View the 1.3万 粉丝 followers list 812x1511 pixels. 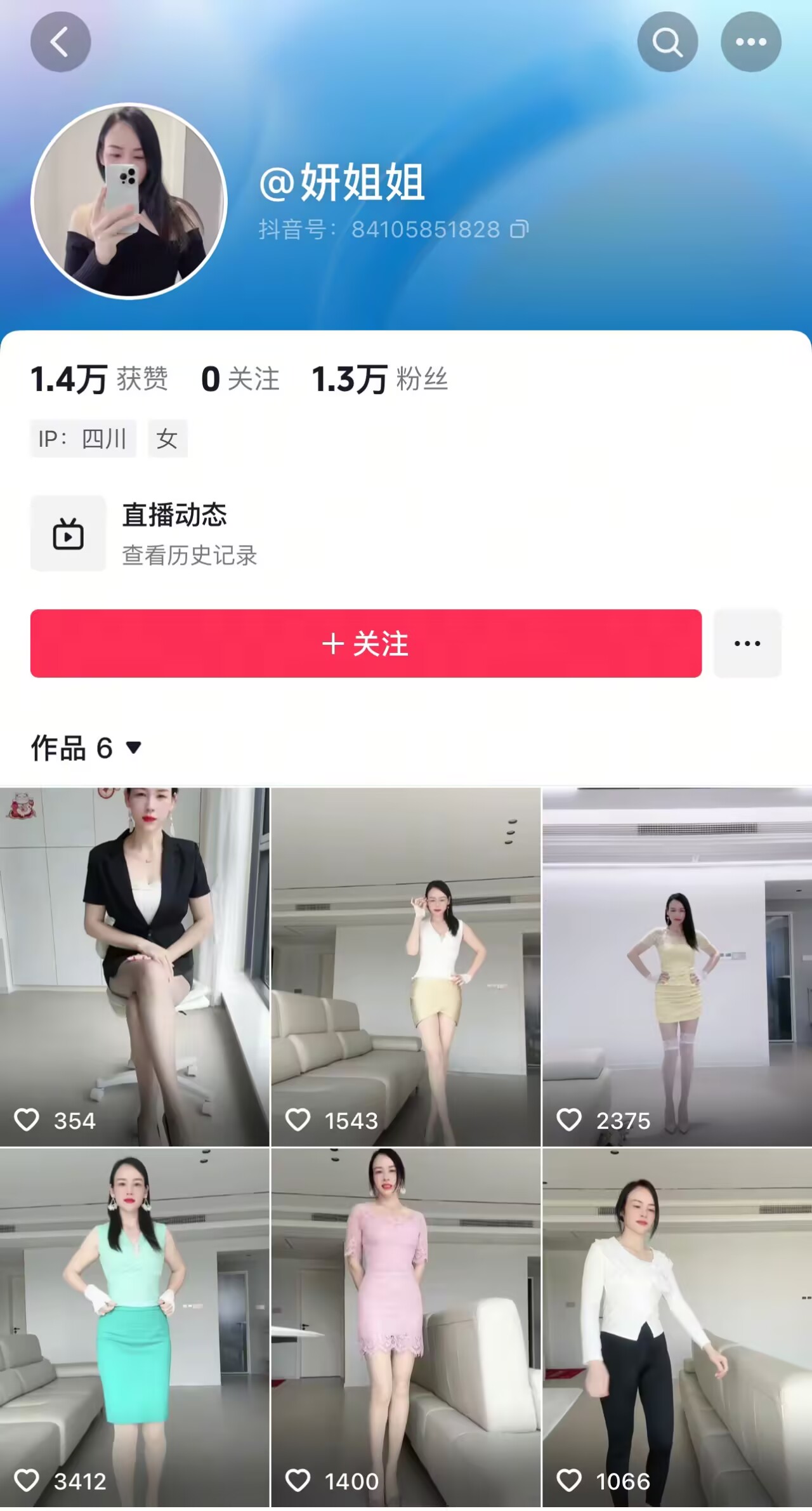click(x=379, y=379)
